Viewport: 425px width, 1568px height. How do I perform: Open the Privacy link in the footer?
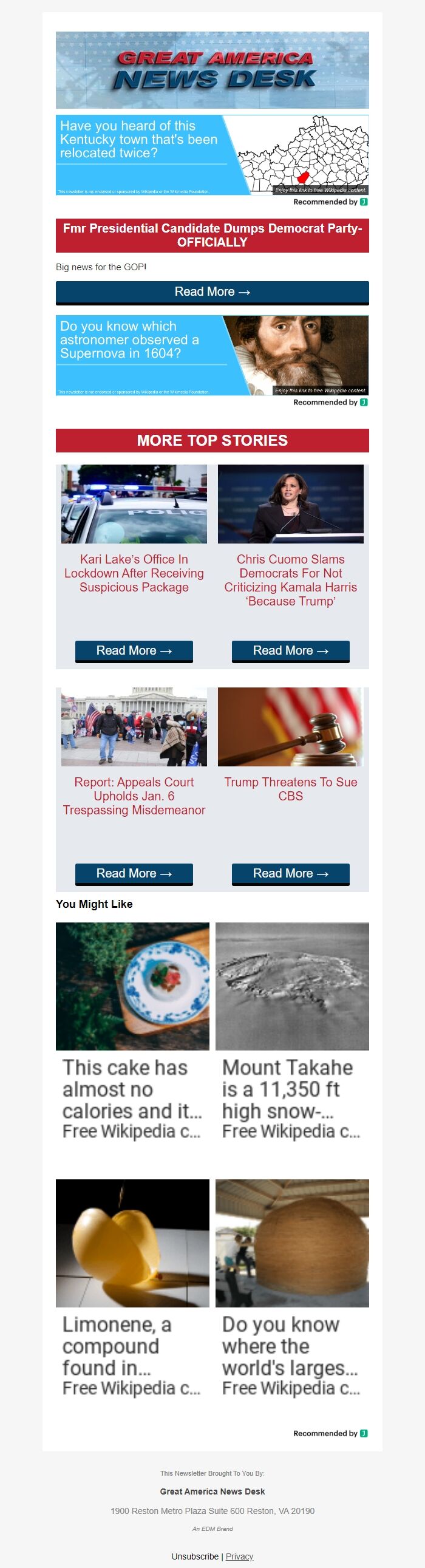(239, 1556)
